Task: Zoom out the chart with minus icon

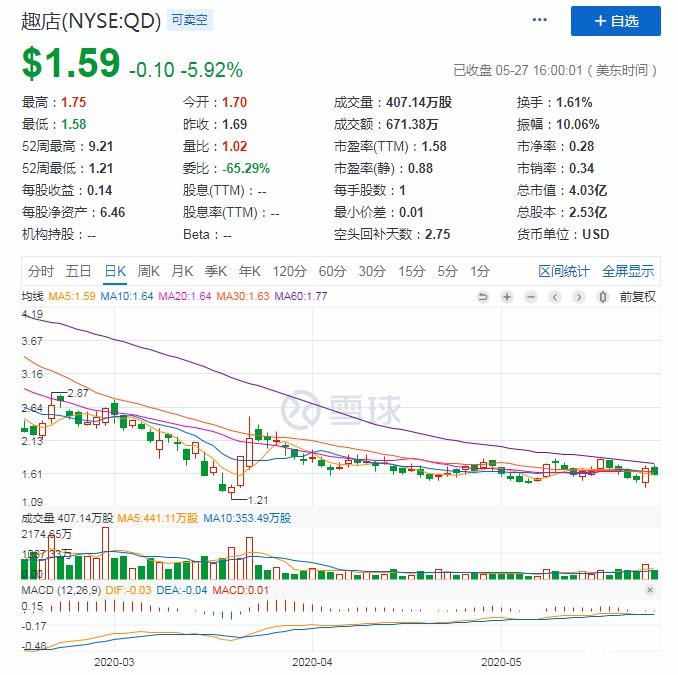Action: 530,297
